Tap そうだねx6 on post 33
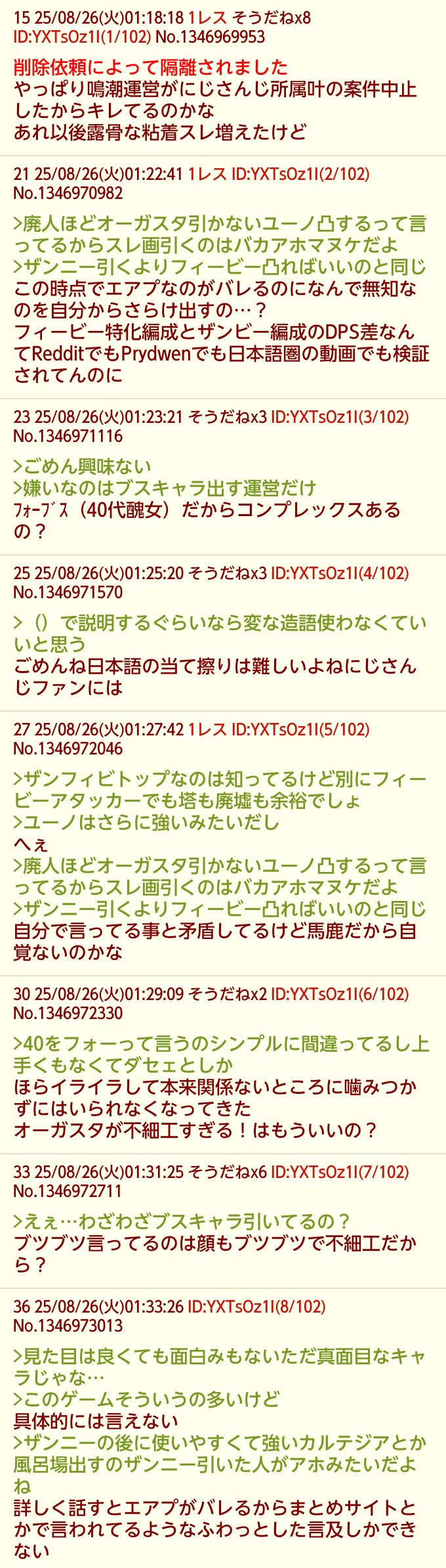 click(227, 1172)
